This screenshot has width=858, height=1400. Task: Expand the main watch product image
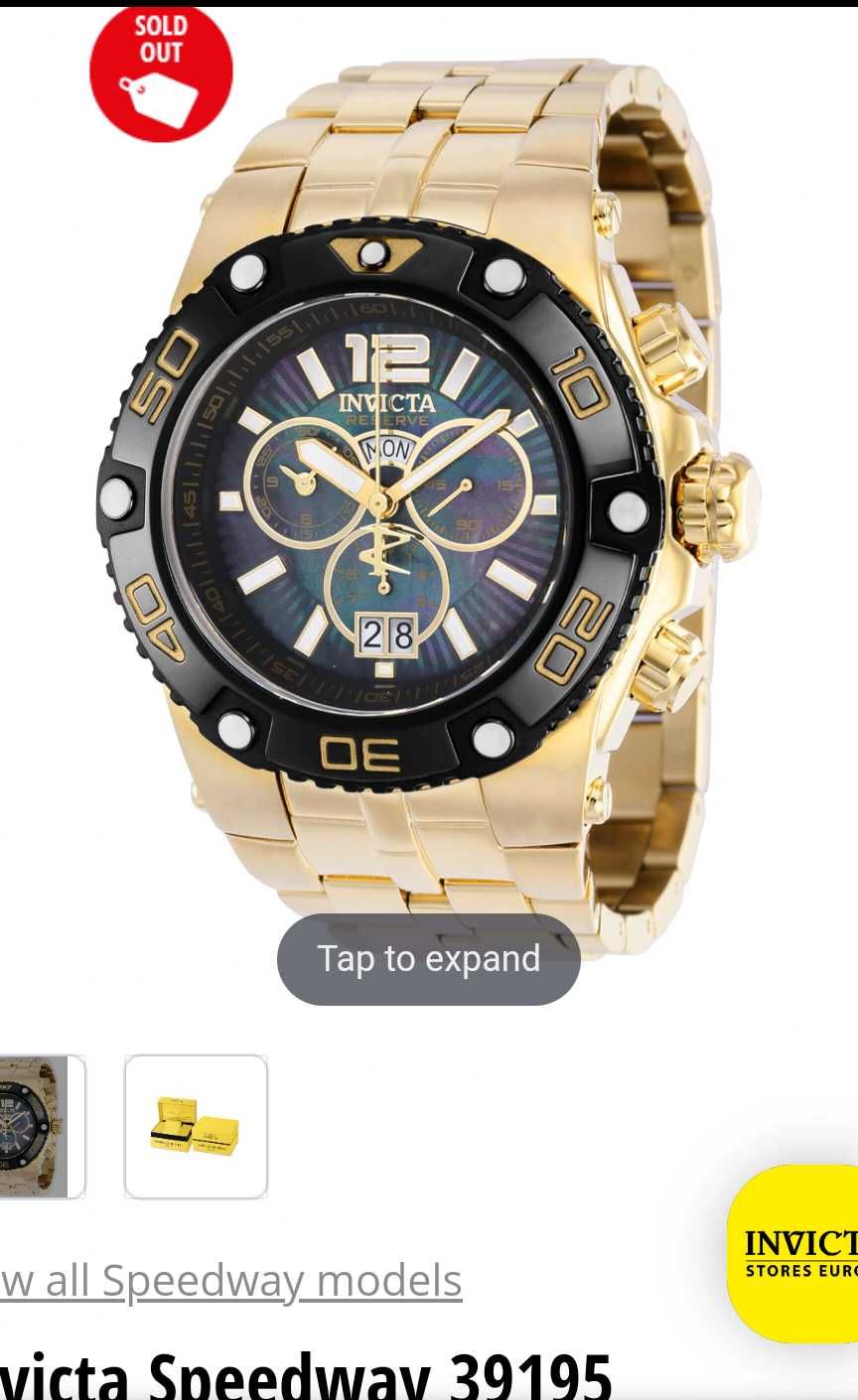pos(428,959)
